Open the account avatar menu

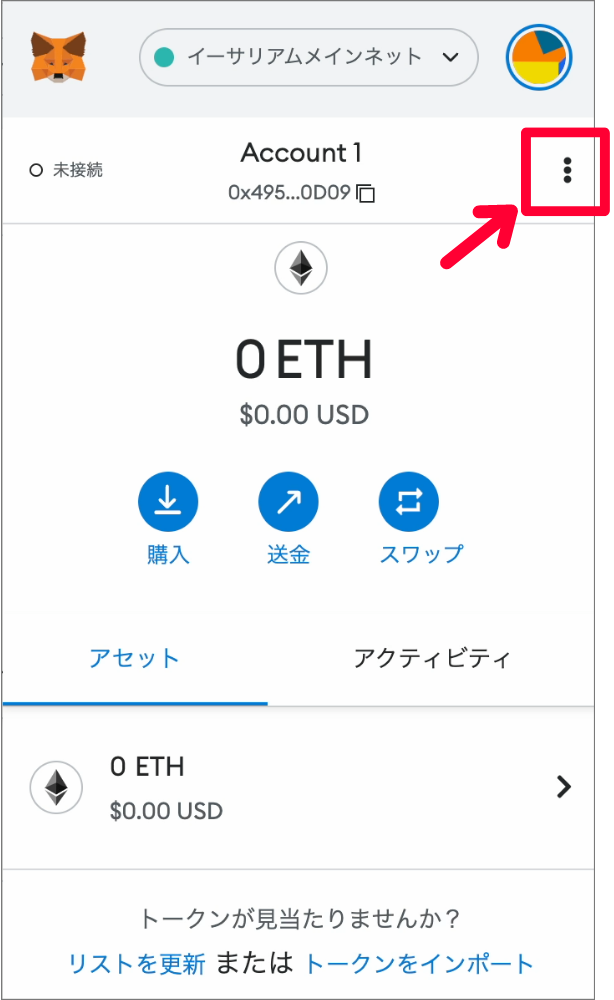point(539,57)
